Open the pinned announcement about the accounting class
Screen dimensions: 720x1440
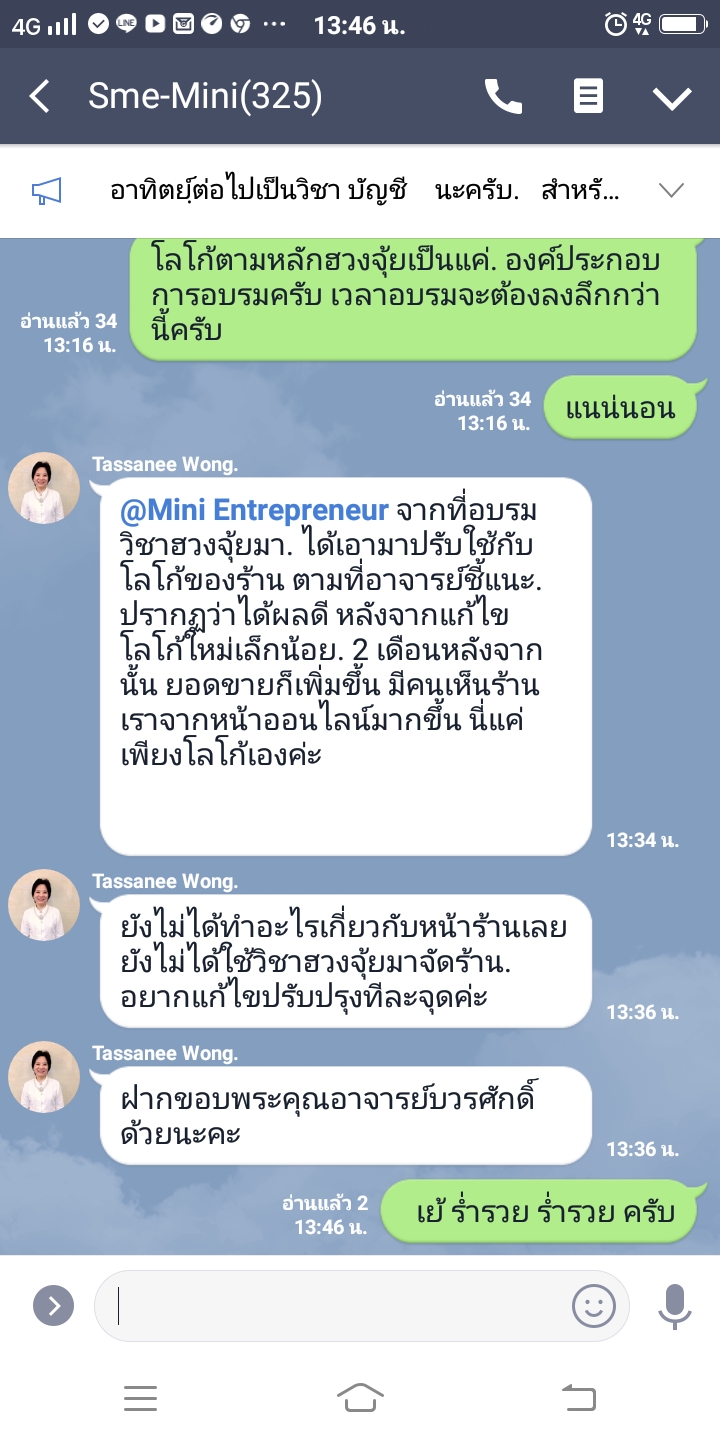tap(360, 191)
